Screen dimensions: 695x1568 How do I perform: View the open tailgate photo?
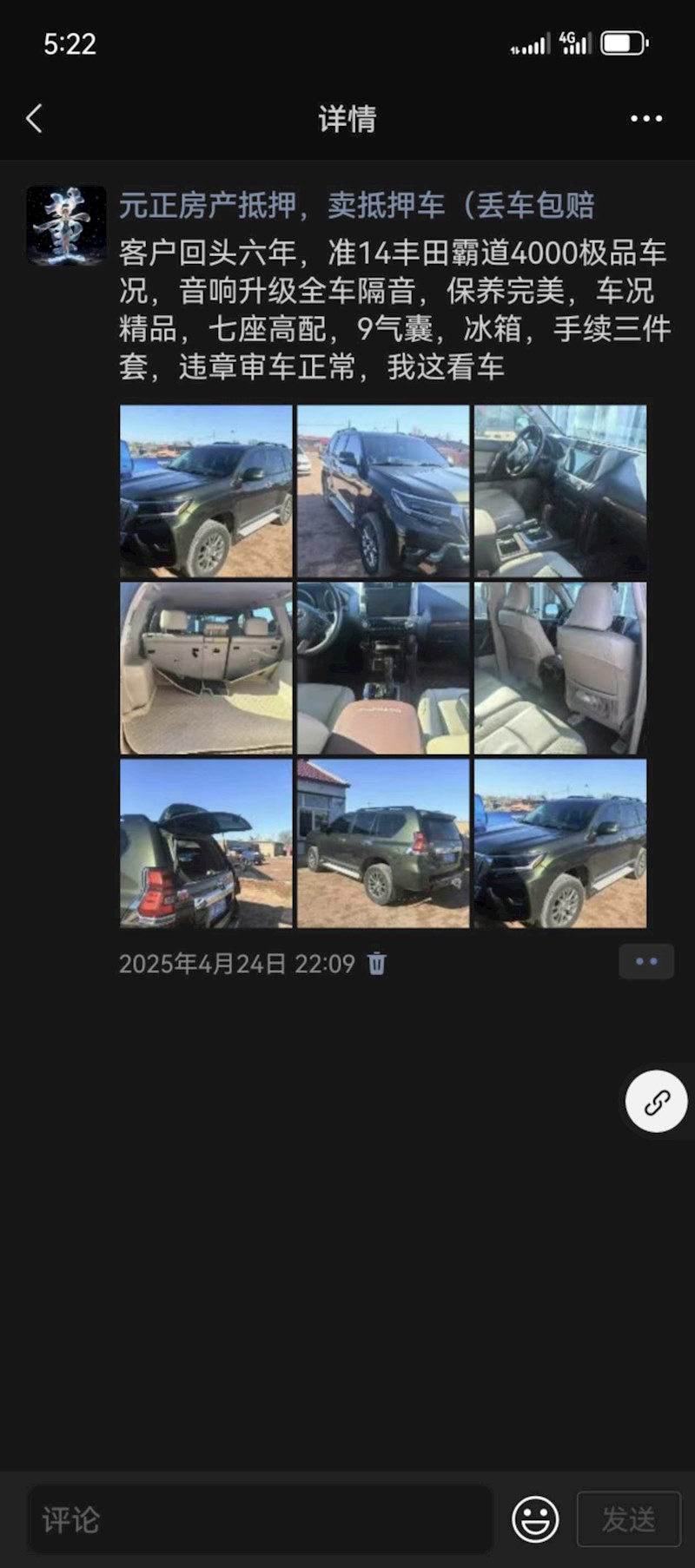coord(206,844)
